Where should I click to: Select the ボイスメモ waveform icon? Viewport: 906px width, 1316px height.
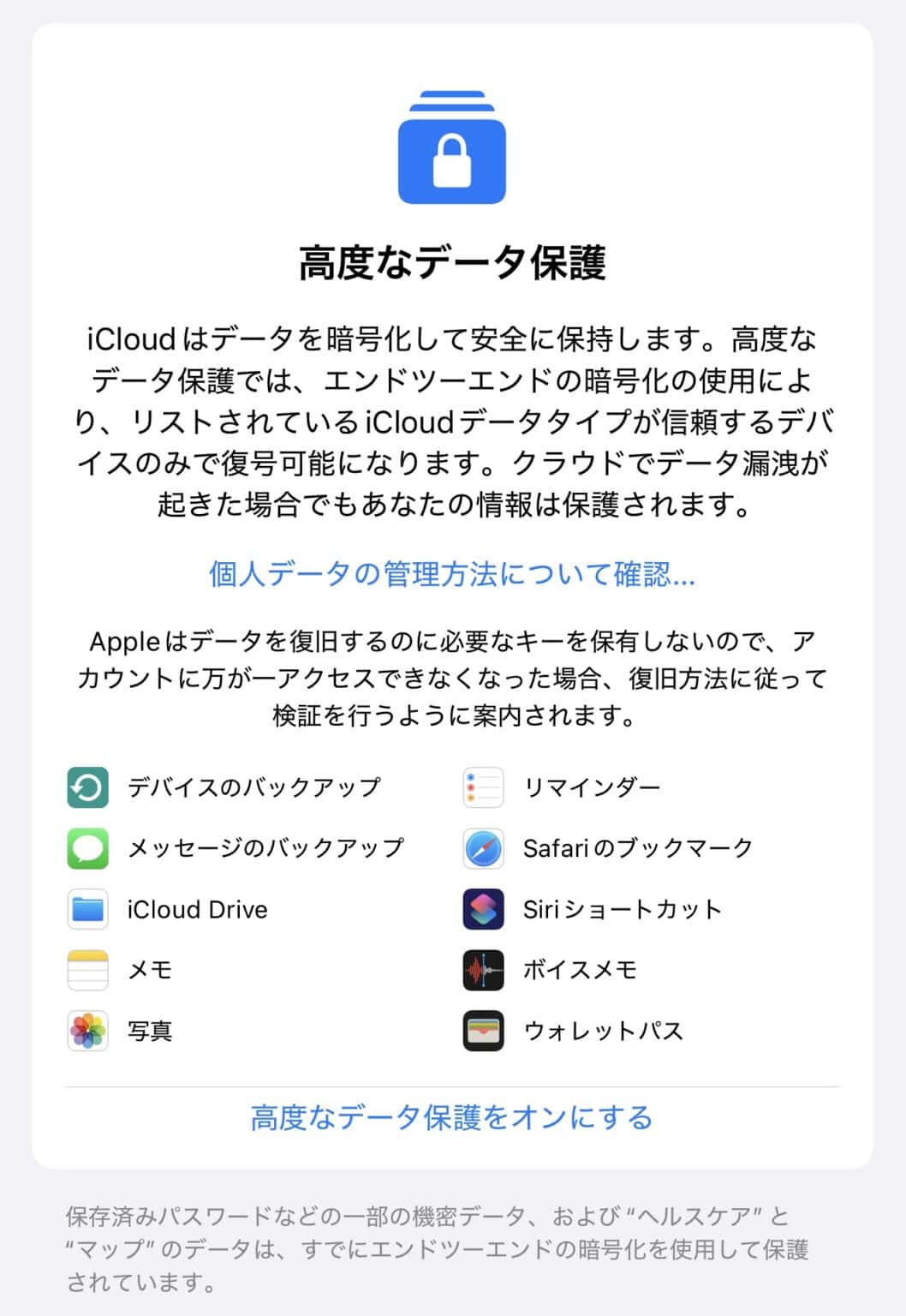tap(482, 970)
